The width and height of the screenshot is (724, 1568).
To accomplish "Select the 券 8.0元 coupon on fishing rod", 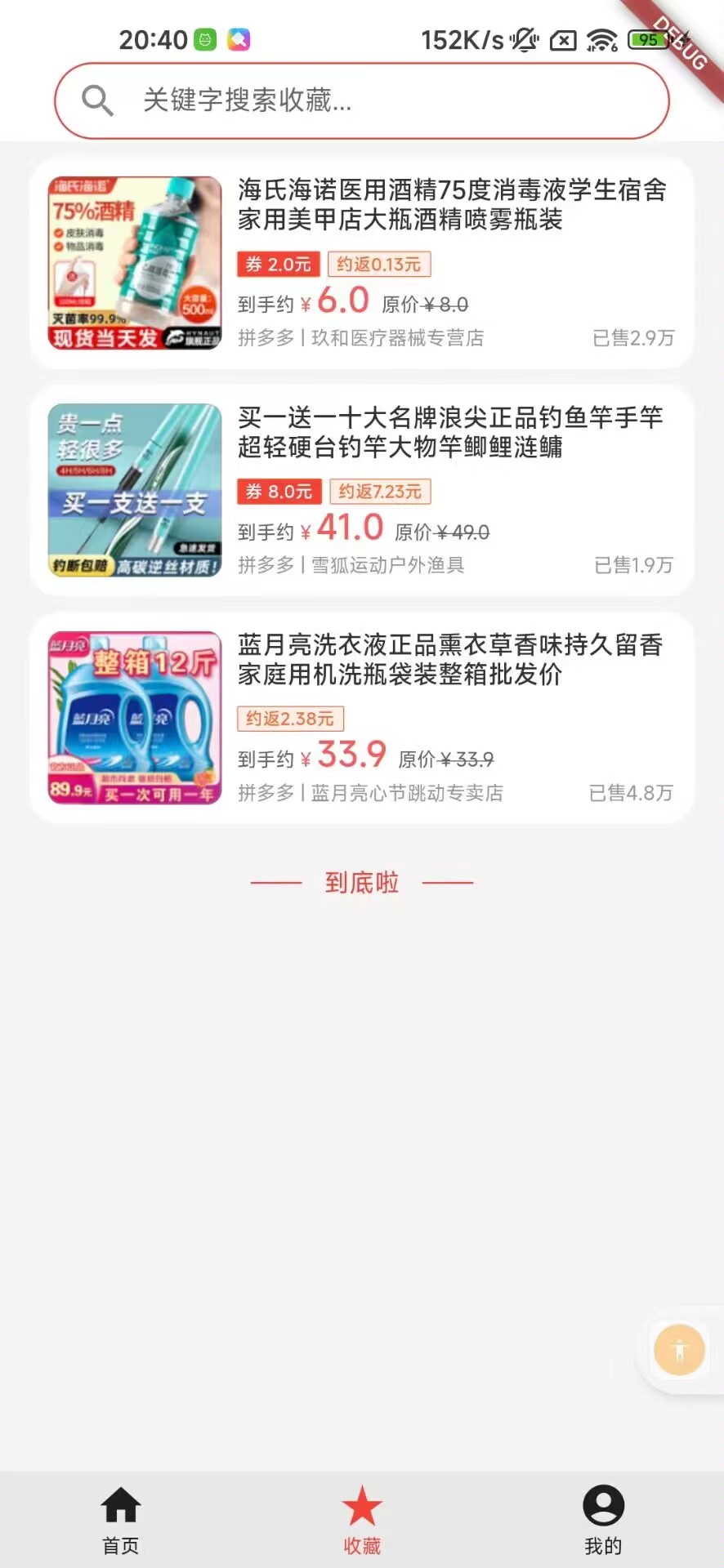I will [277, 492].
